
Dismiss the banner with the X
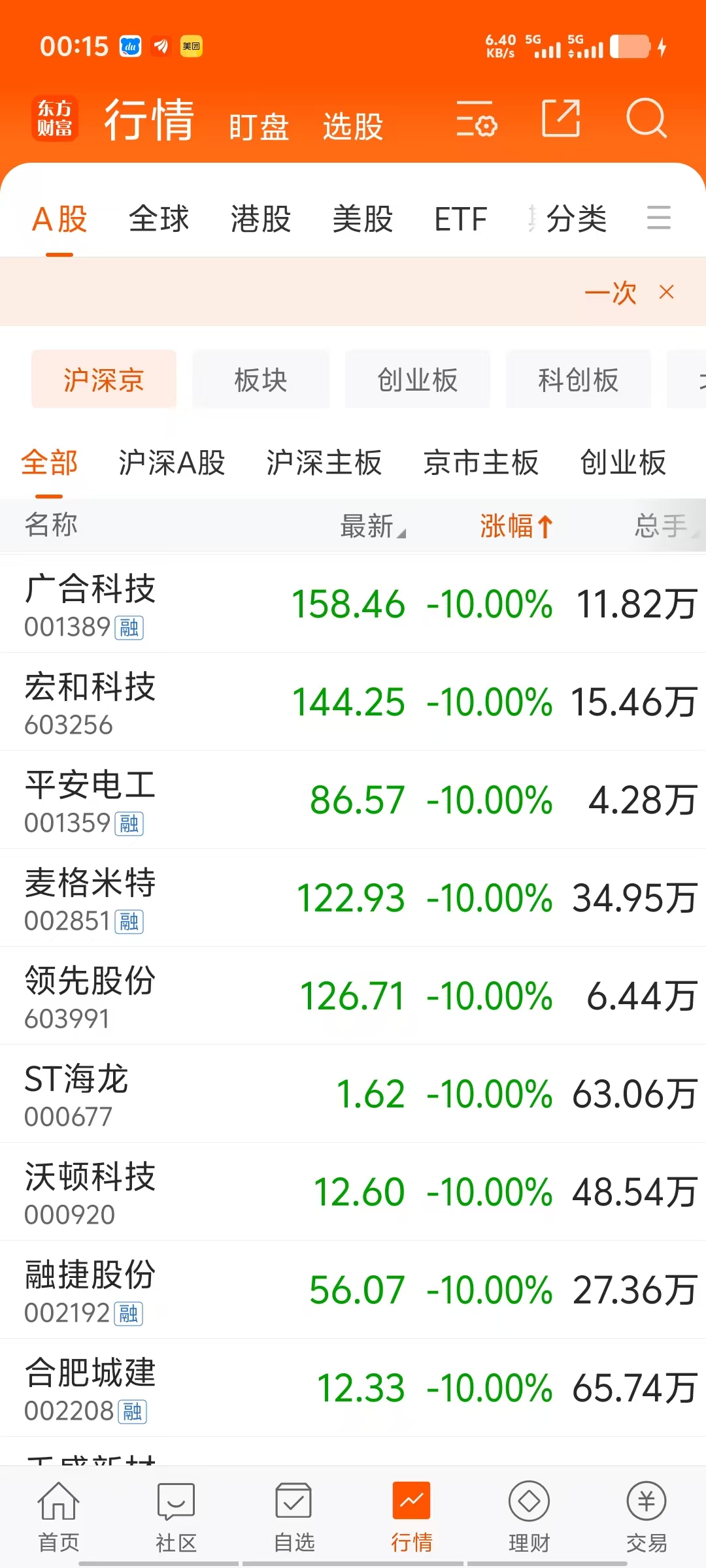tap(666, 292)
